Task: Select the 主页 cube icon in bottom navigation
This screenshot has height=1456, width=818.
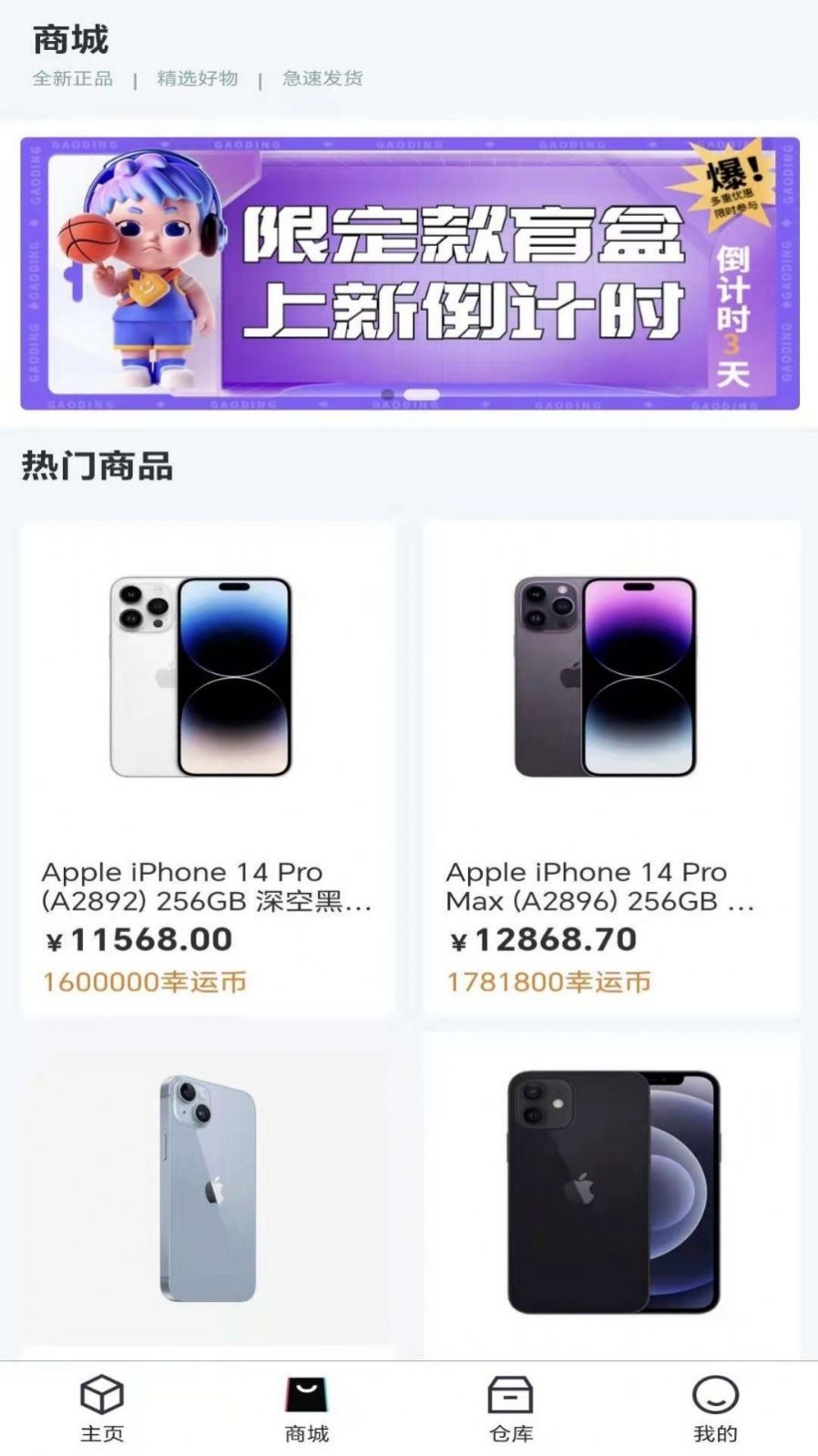Action: pos(103,1396)
